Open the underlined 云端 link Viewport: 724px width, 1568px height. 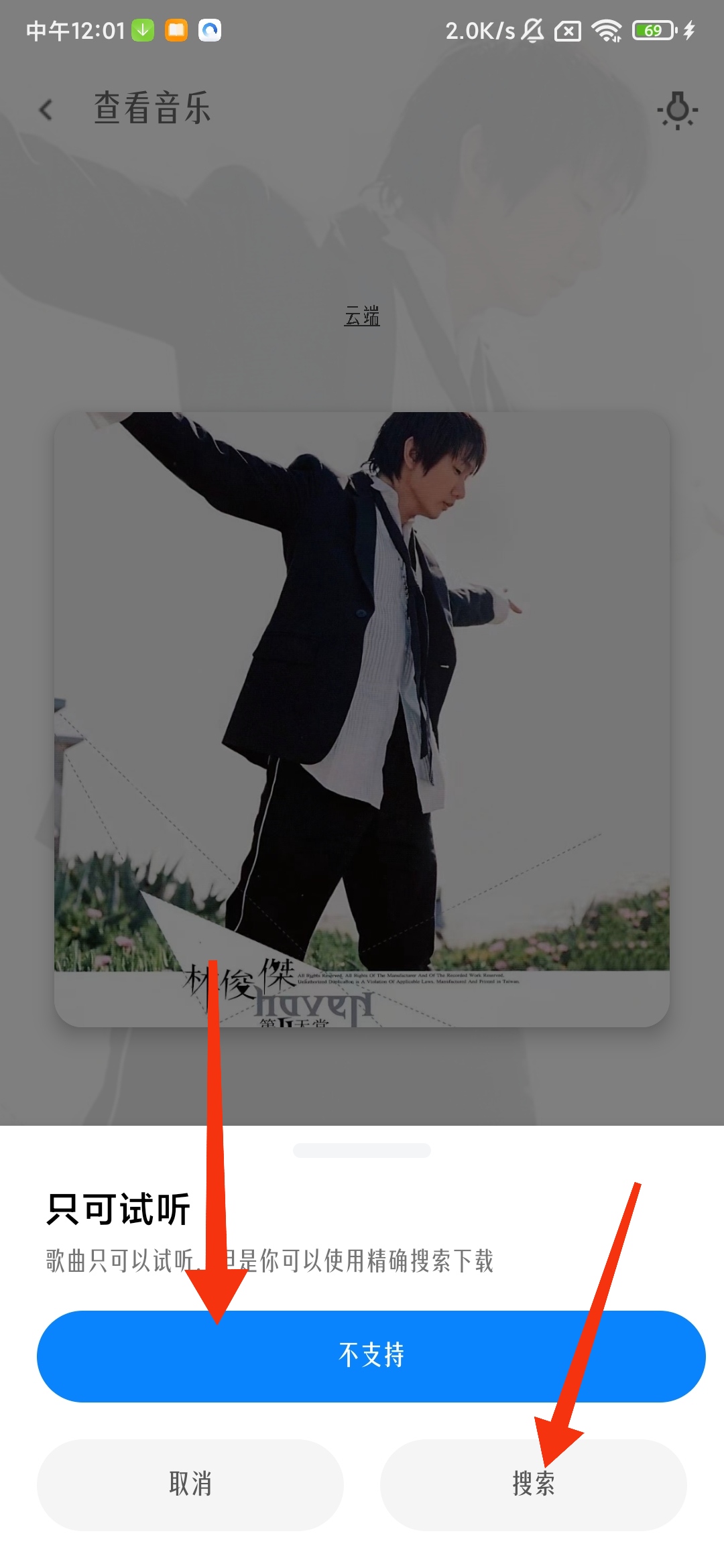[362, 316]
